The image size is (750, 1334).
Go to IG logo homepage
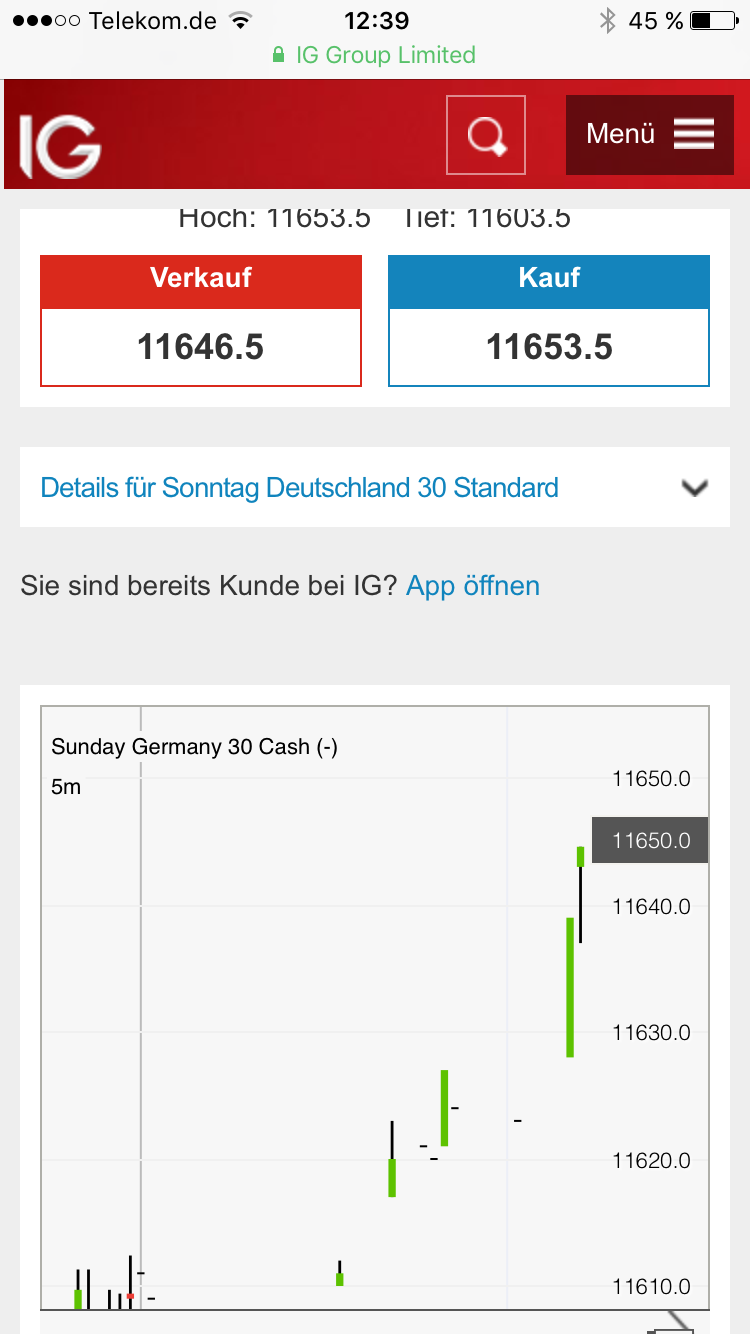point(60,146)
